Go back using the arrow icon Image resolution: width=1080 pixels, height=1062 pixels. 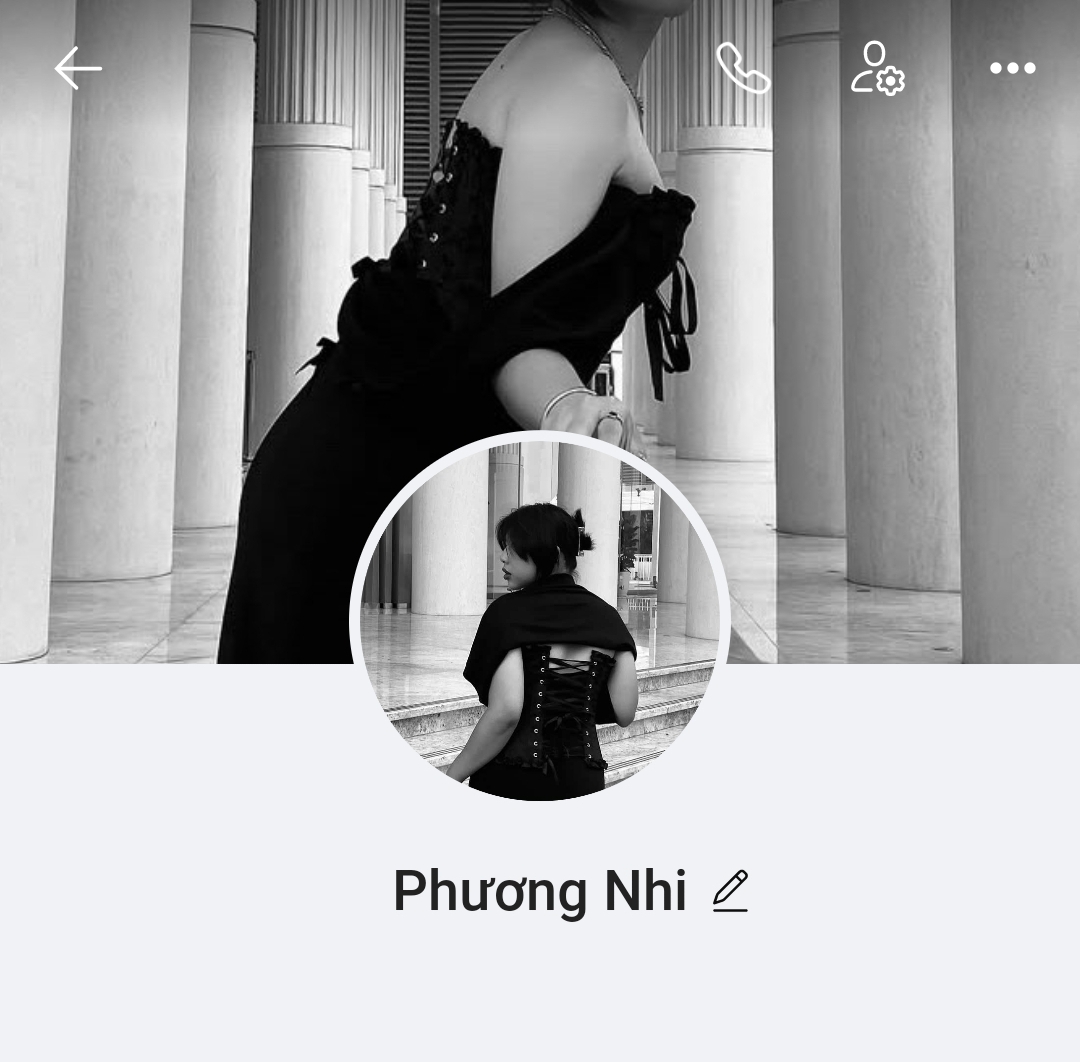[x=78, y=68]
